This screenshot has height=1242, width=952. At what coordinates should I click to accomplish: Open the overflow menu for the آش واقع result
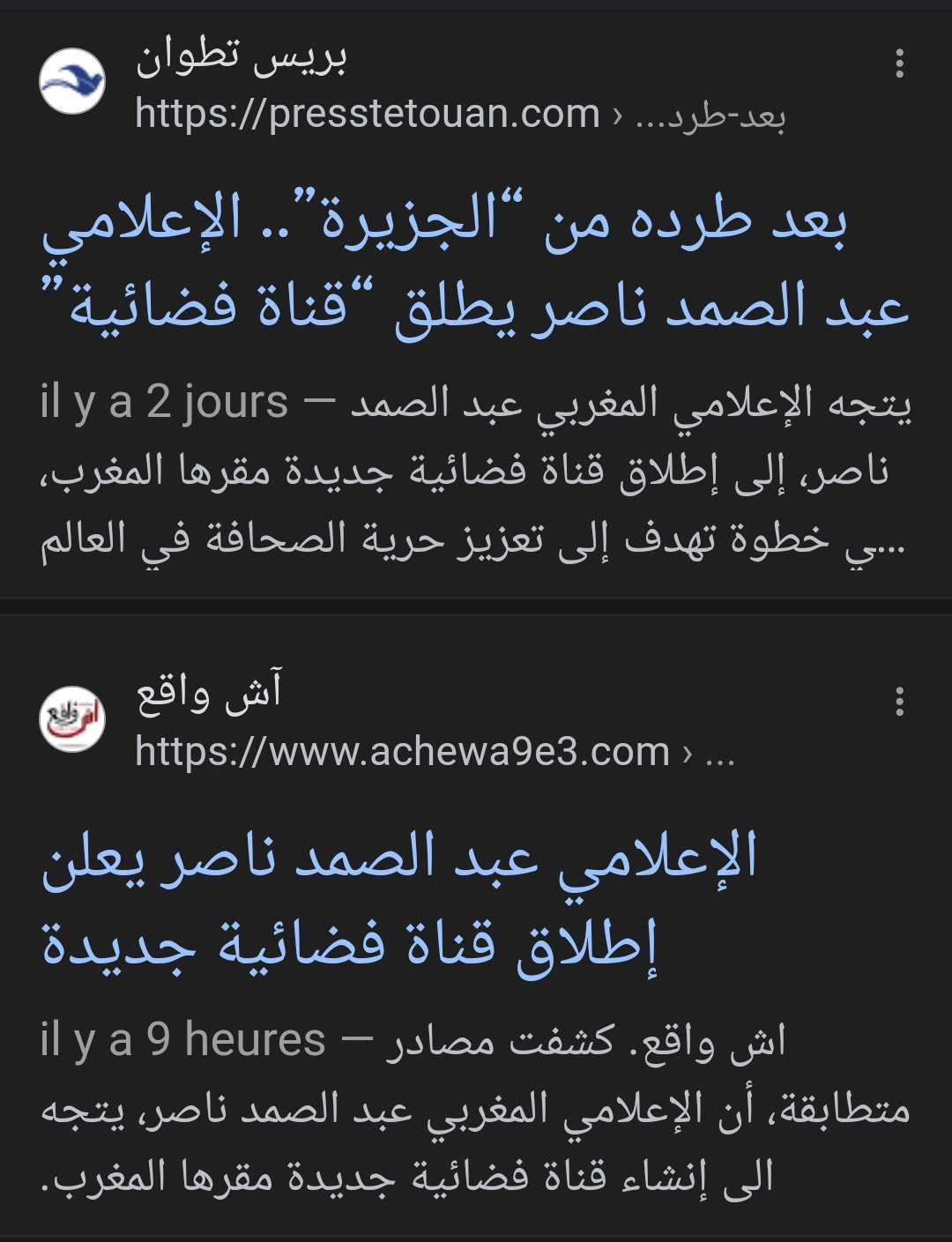point(899,701)
